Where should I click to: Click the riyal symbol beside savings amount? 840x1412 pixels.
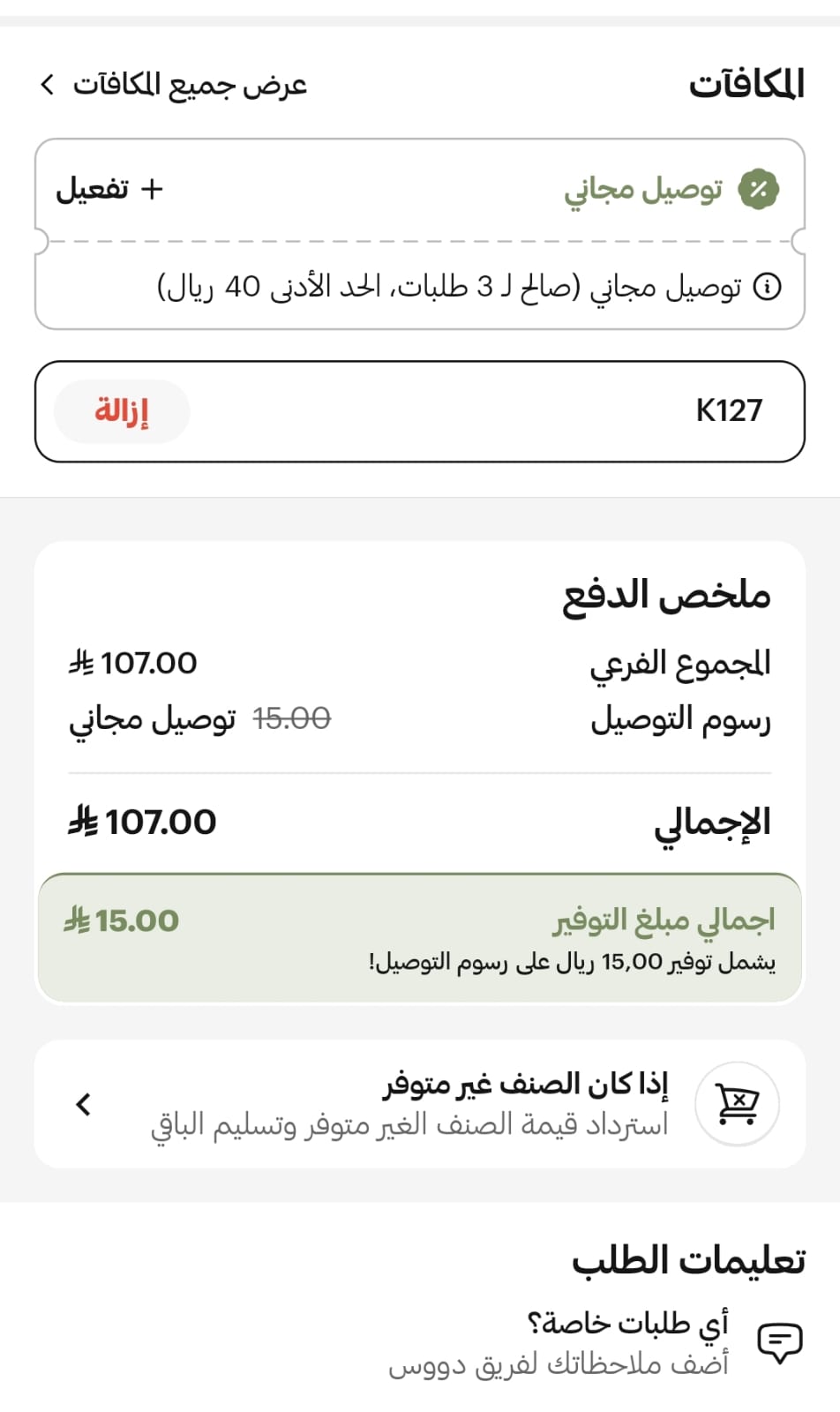coord(79,920)
